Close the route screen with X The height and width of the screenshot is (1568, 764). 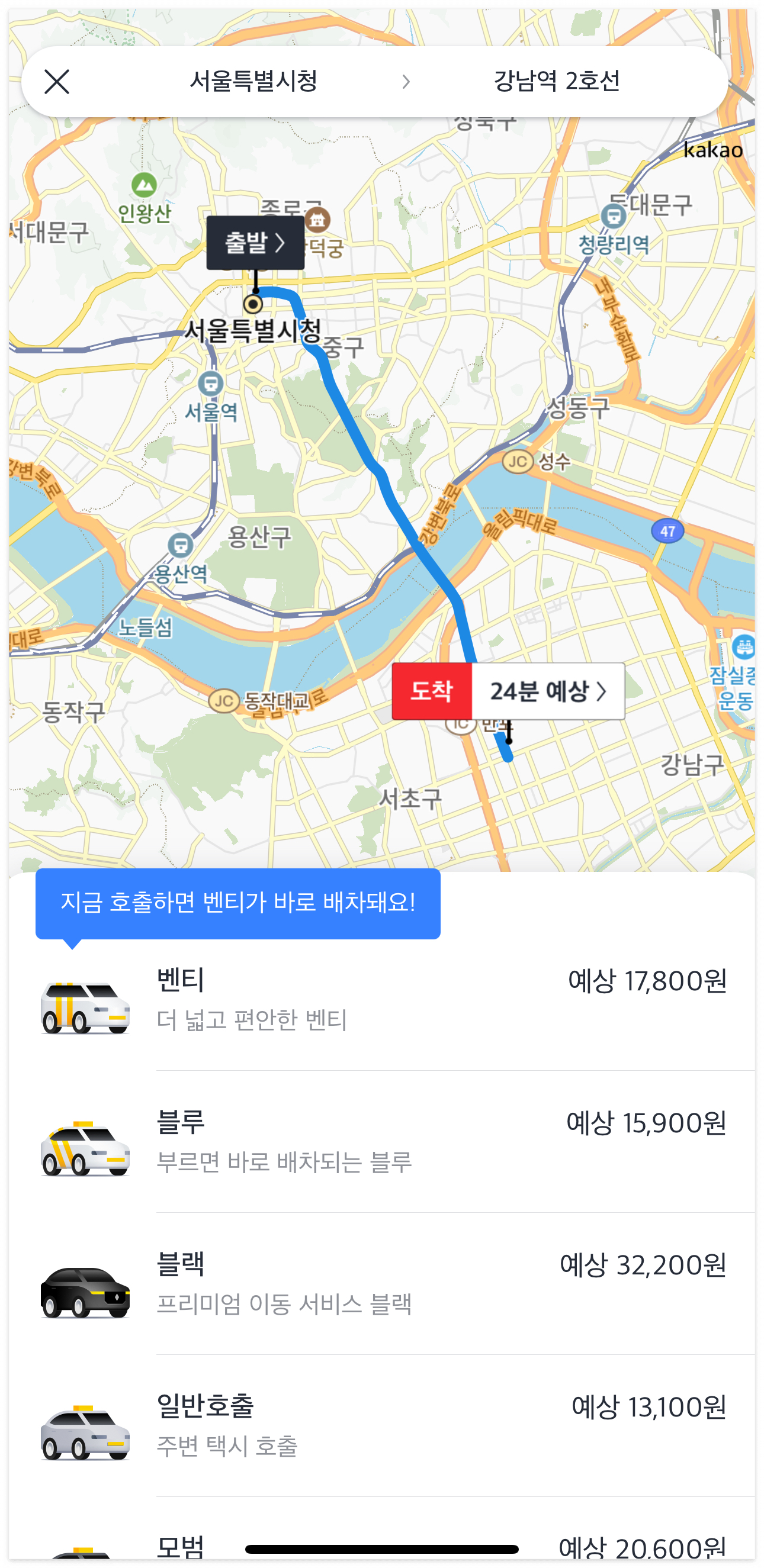coord(58,82)
